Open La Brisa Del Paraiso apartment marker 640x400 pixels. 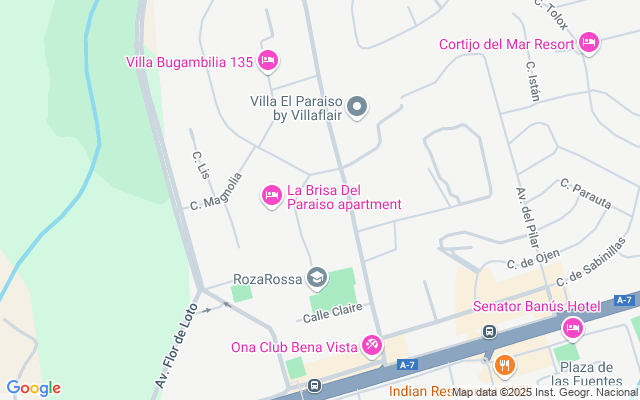271,197
